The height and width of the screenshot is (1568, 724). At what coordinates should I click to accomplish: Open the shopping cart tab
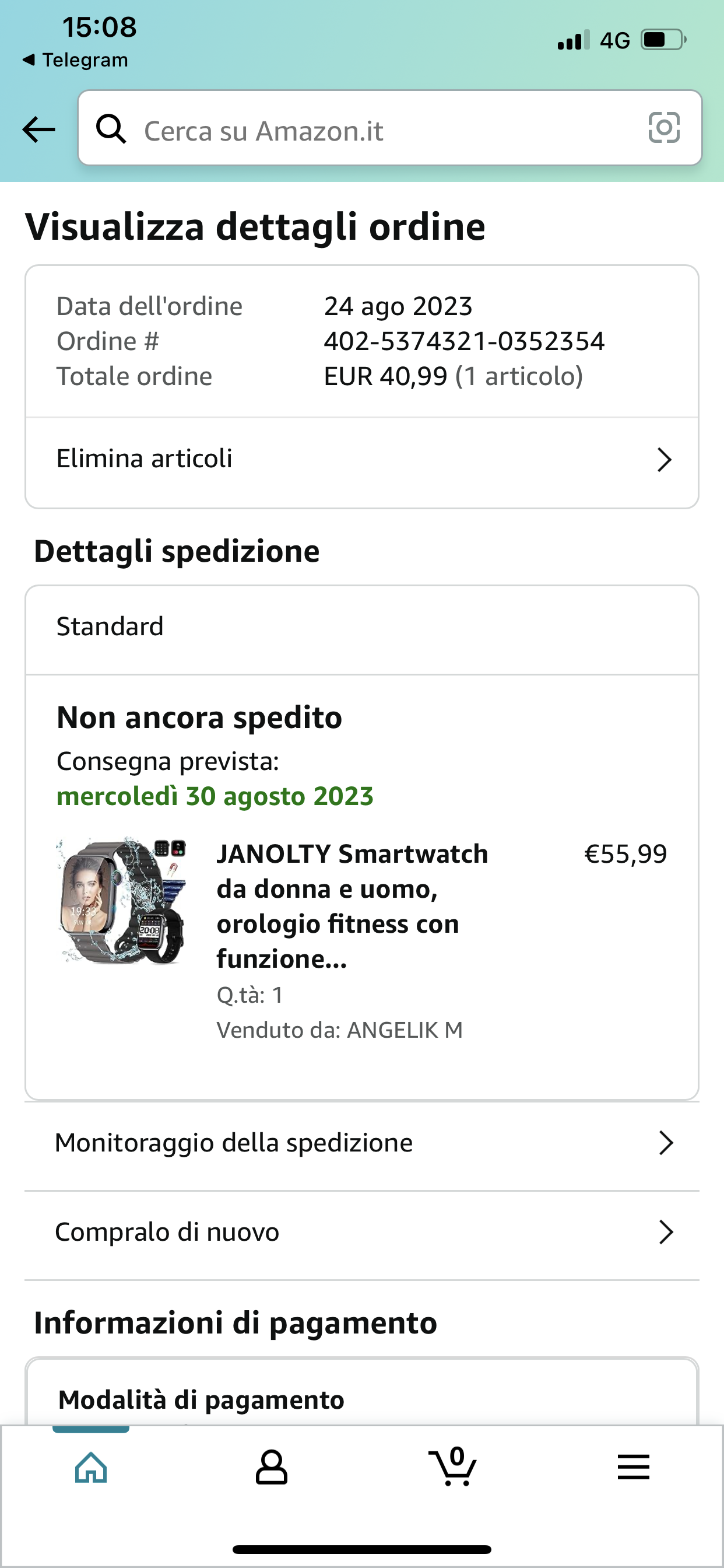pyautogui.click(x=453, y=1468)
